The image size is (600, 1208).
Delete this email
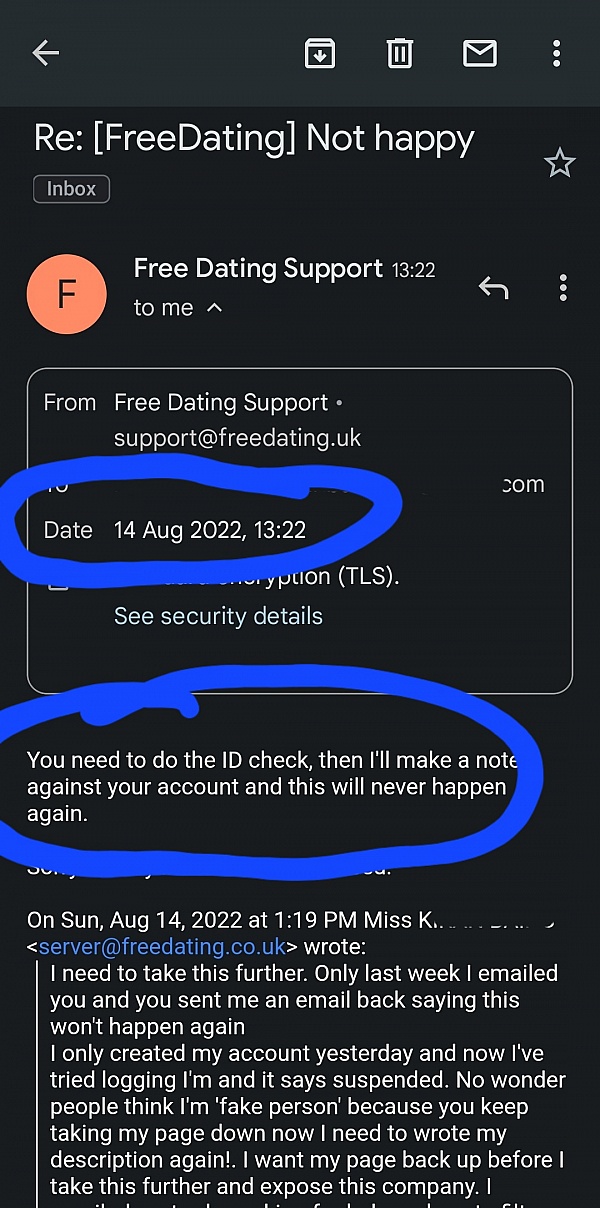[x=400, y=53]
